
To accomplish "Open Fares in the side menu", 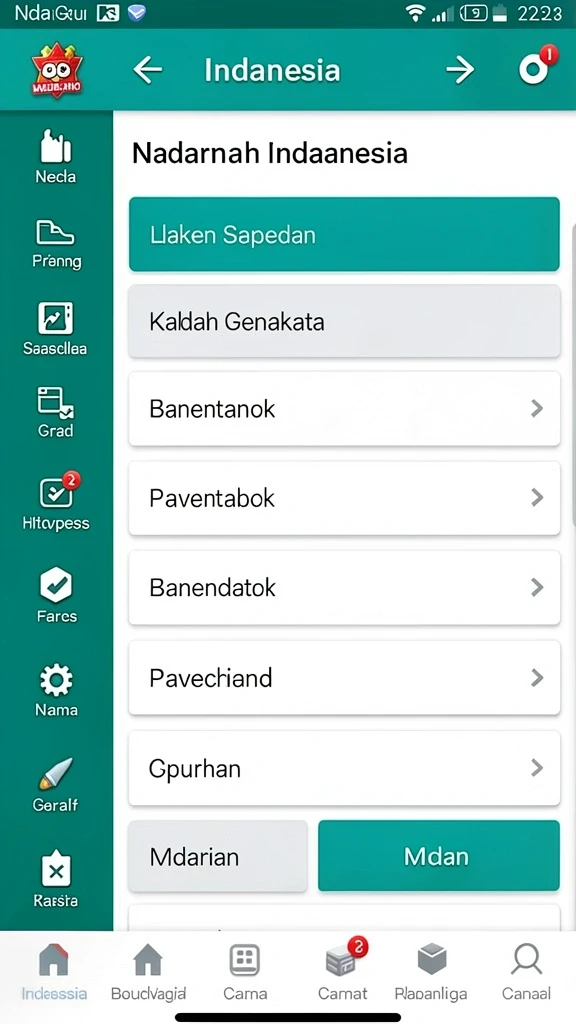I will click(56, 596).
